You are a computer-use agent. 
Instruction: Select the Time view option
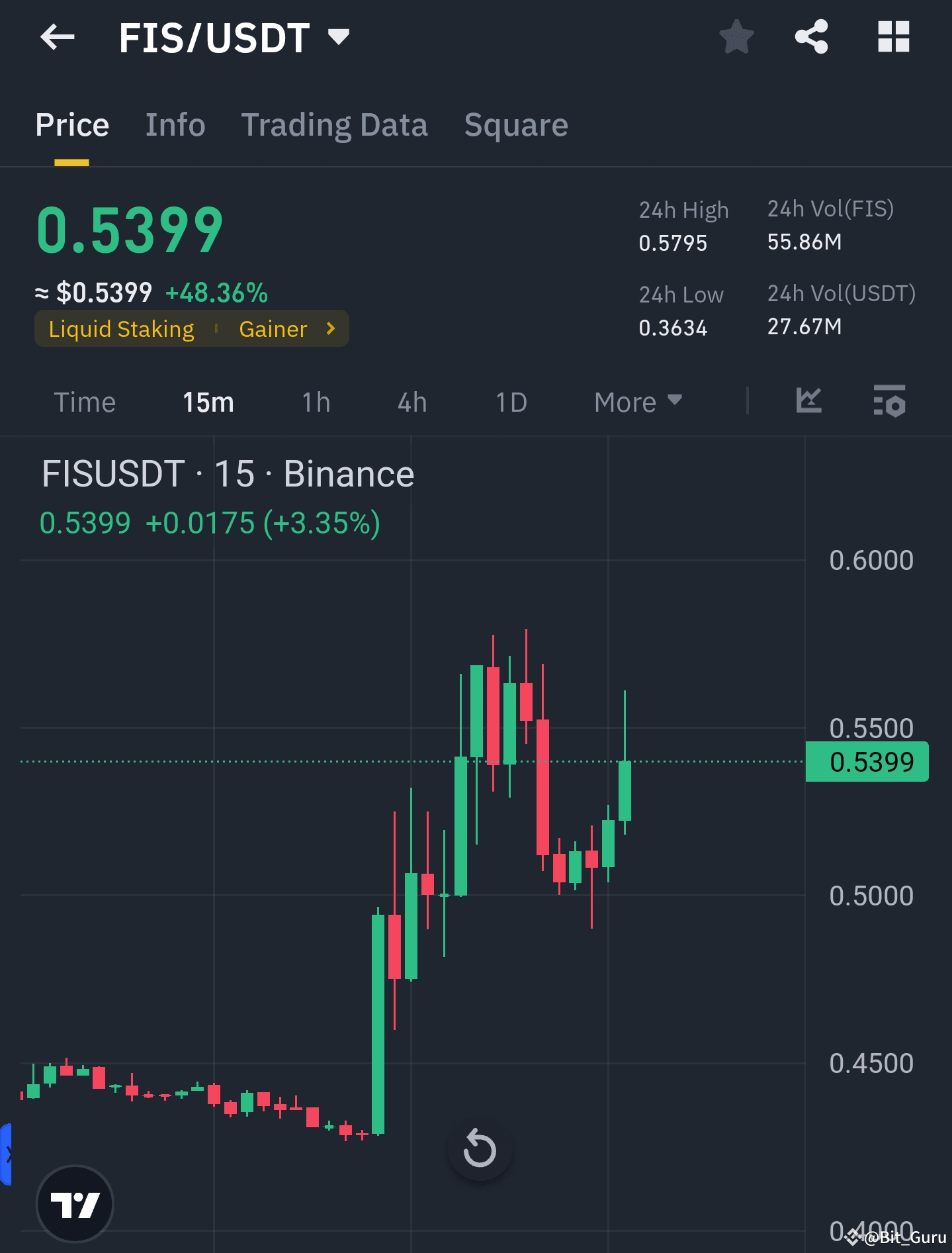[85, 401]
